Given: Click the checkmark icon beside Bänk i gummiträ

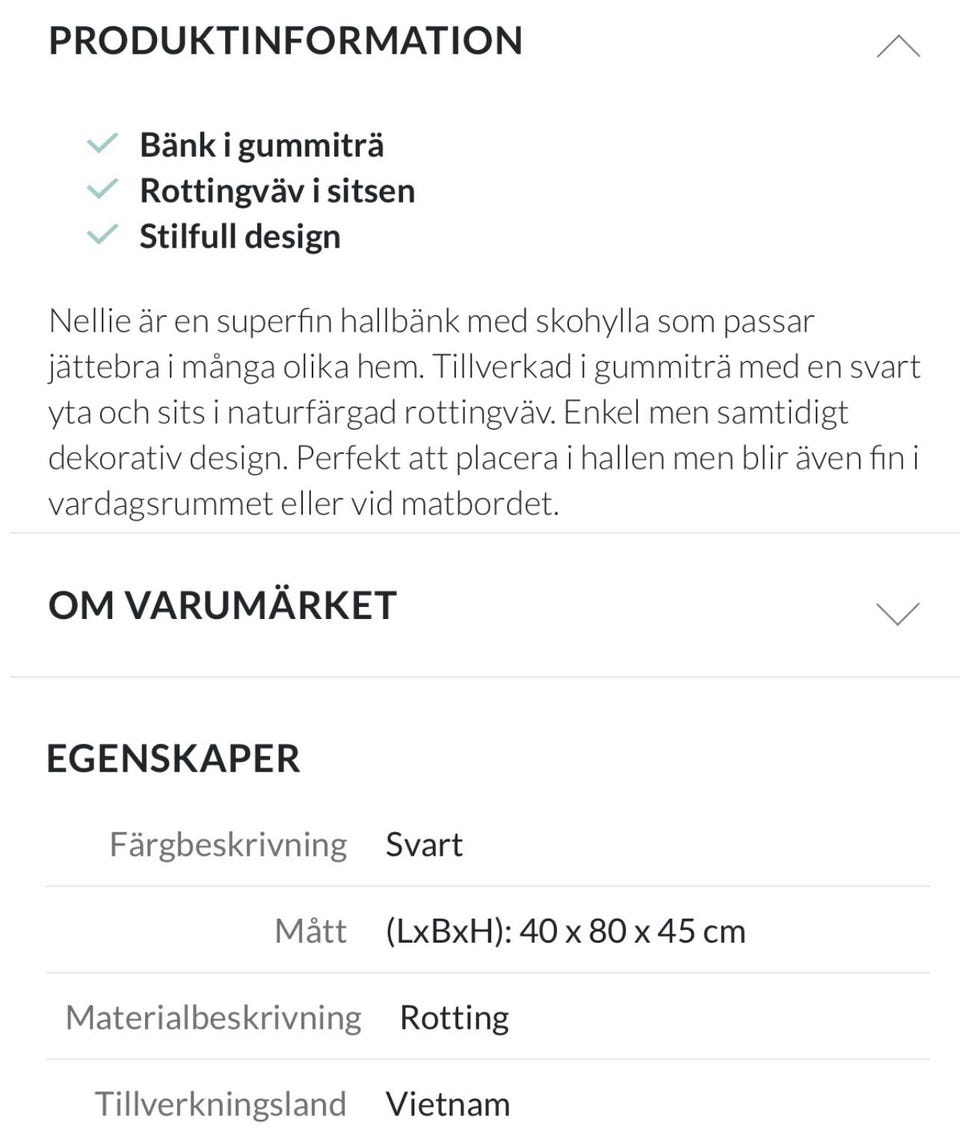Looking at the screenshot, I should point(100,144).
